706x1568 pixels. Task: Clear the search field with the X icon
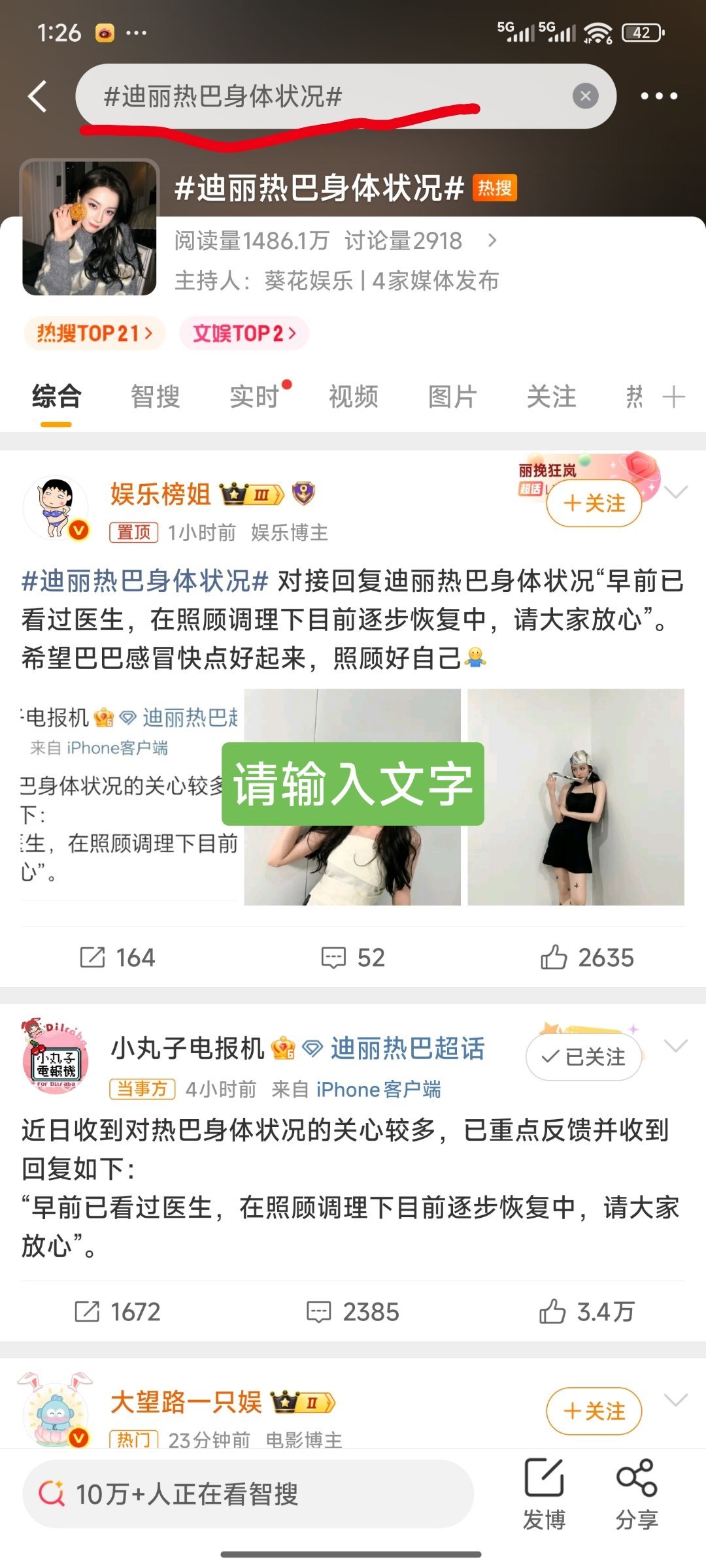click(585, 95)
